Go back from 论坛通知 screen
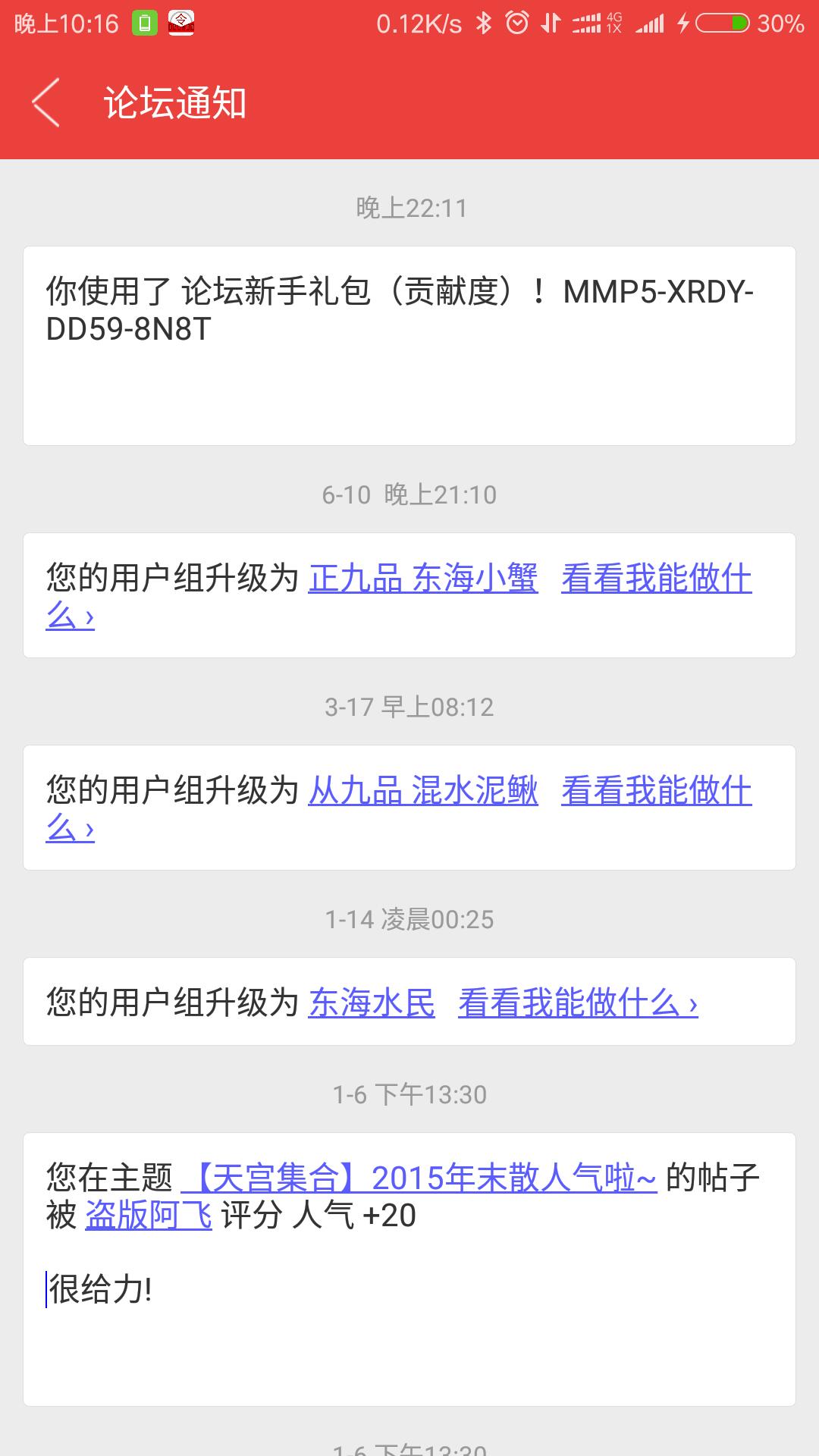This screenshot has width=819, height=1456. tap(45, 102)
